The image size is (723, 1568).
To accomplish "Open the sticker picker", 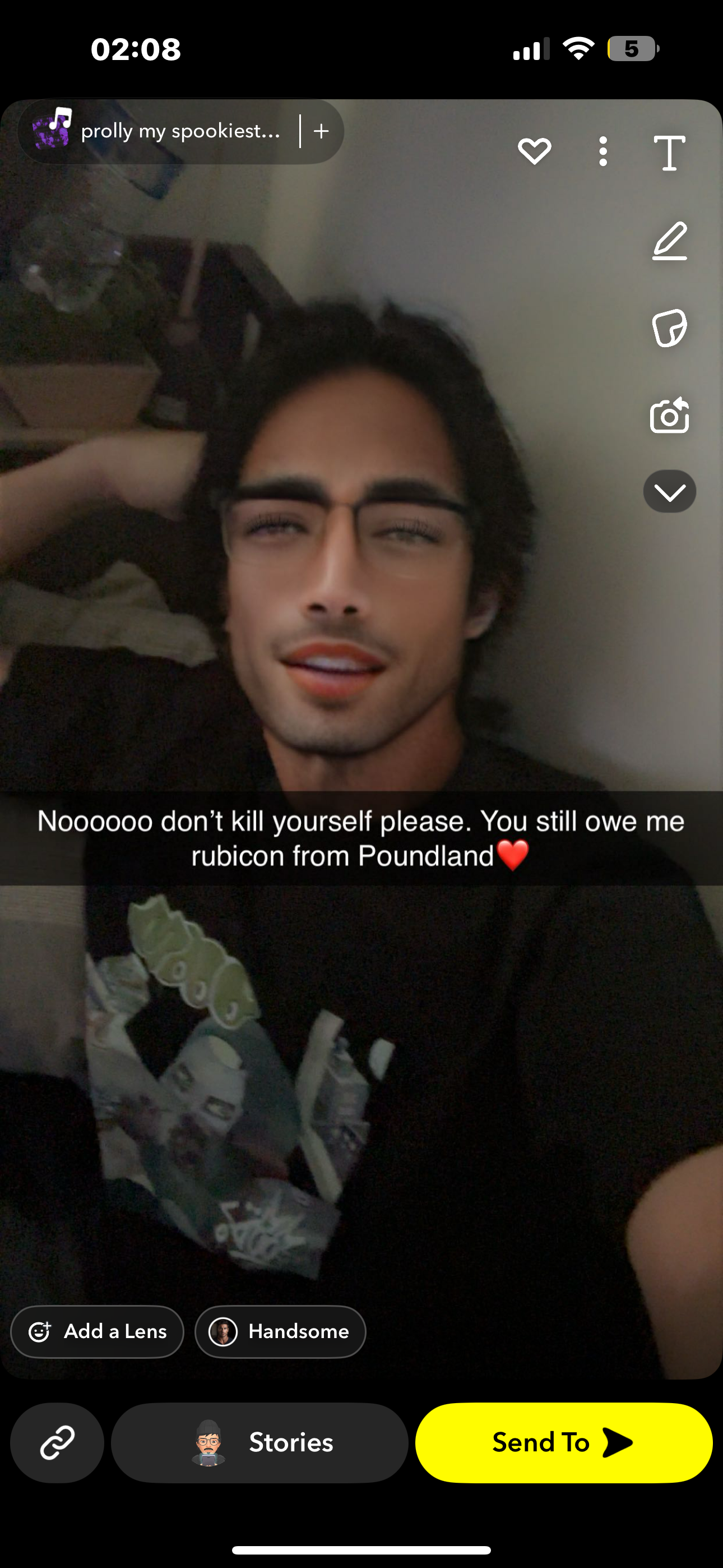I will pos(669,329).
